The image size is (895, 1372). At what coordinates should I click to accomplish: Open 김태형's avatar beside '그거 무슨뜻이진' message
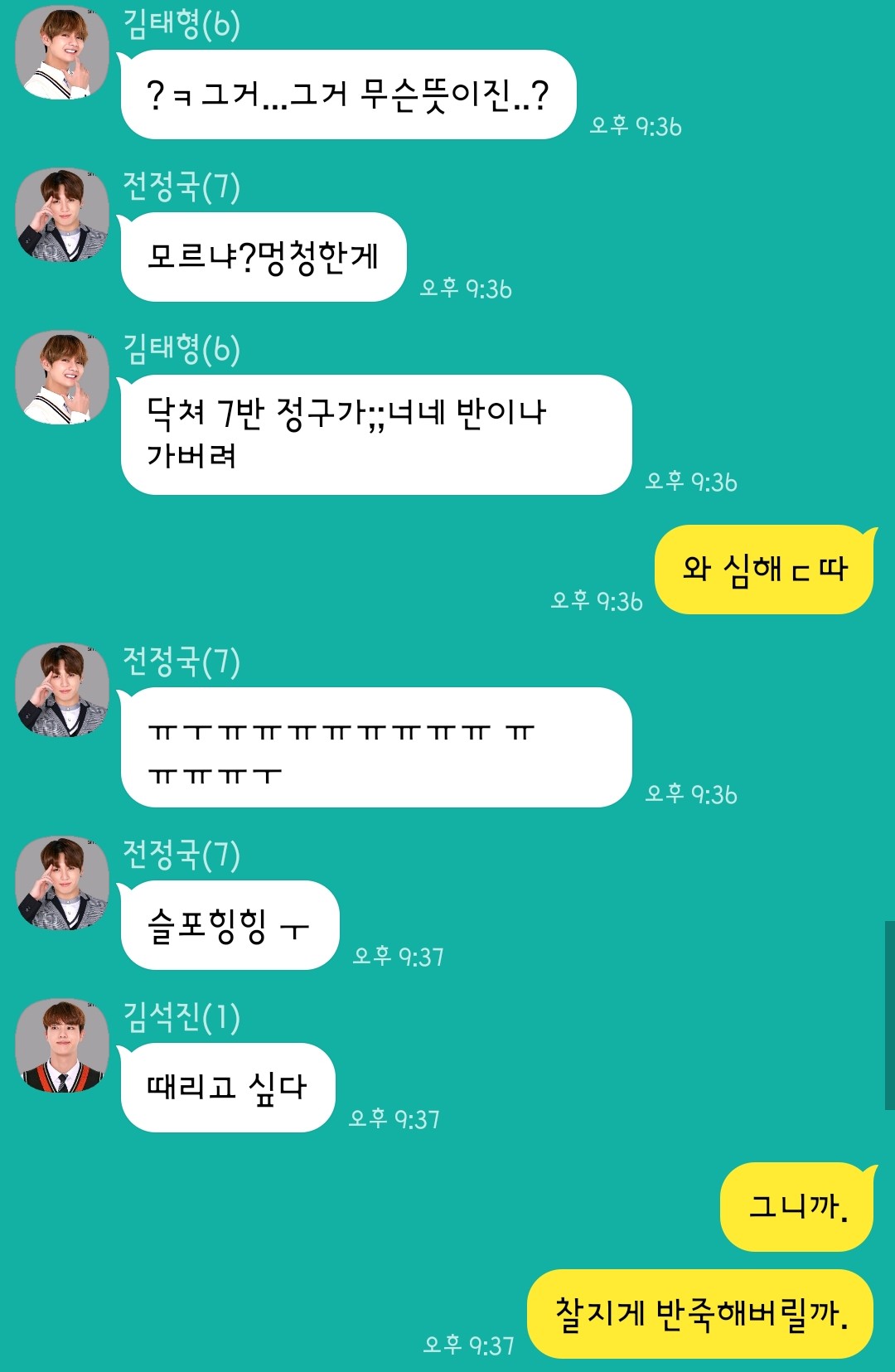62,53
